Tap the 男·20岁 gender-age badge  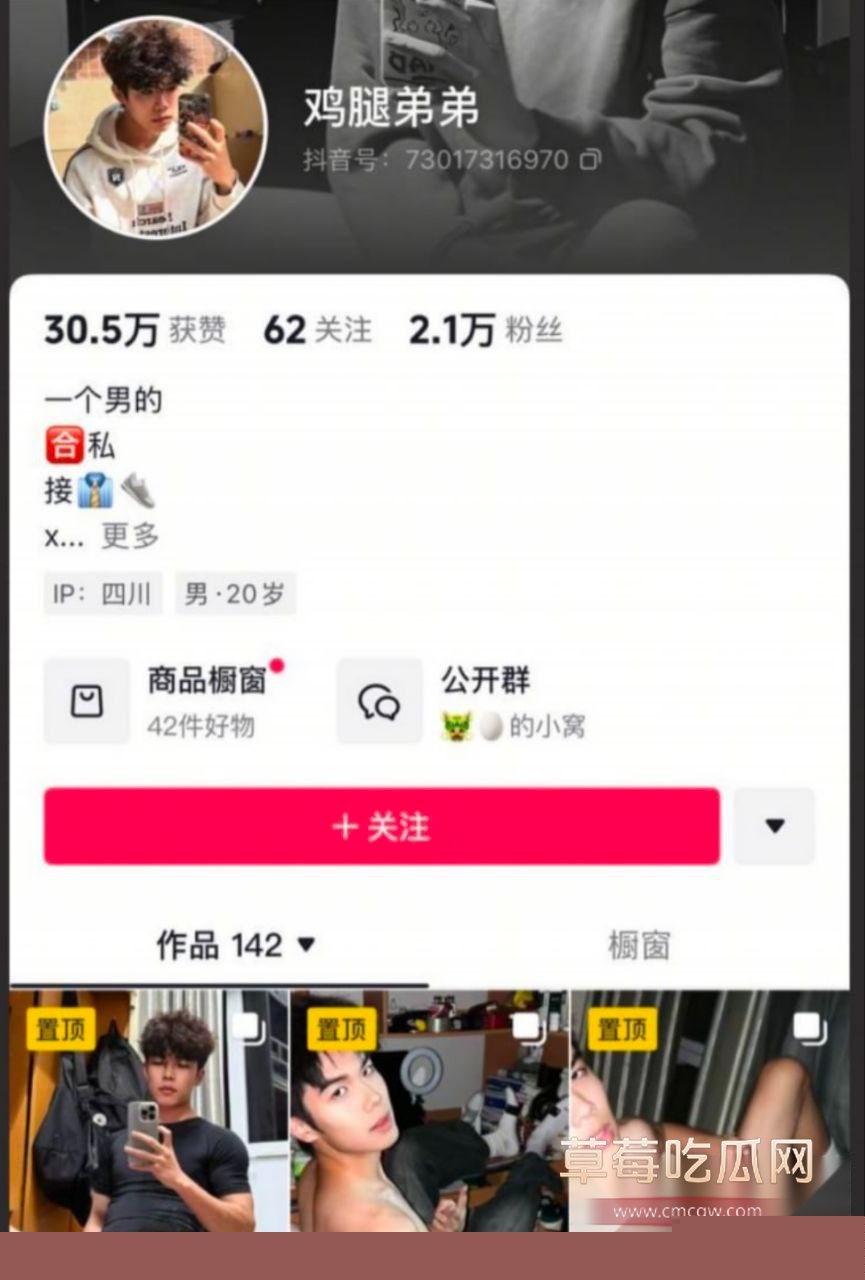235,593
